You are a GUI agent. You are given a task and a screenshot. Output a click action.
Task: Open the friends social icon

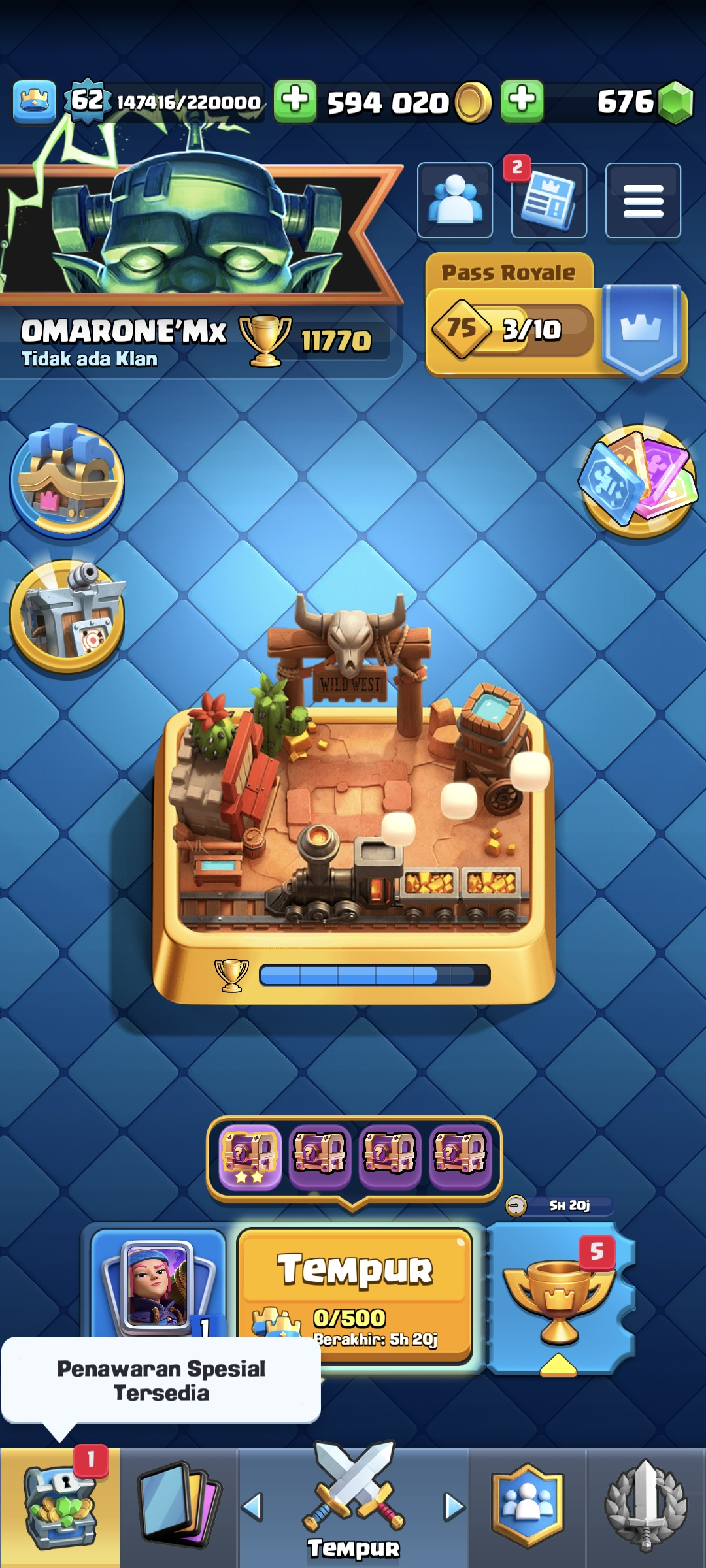(455, 200)
